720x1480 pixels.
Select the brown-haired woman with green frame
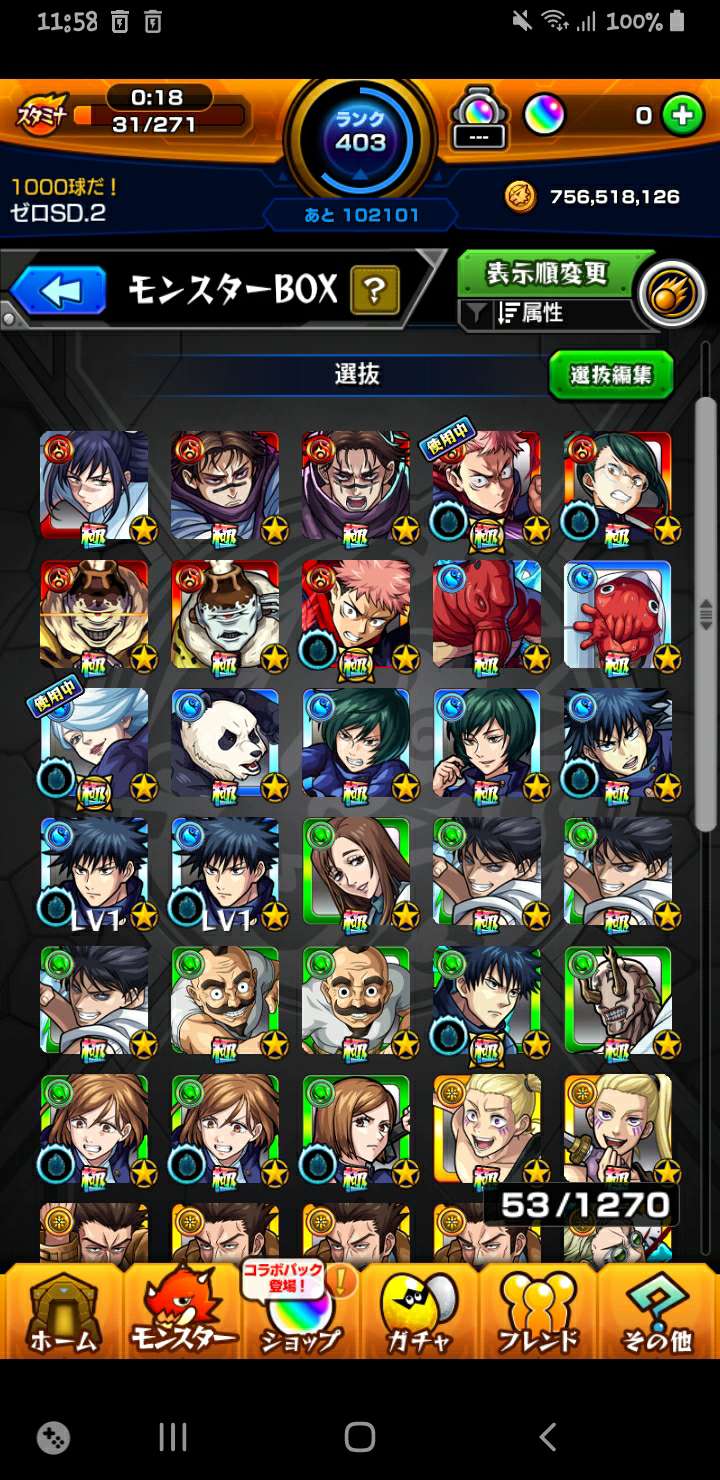[356, 871]
